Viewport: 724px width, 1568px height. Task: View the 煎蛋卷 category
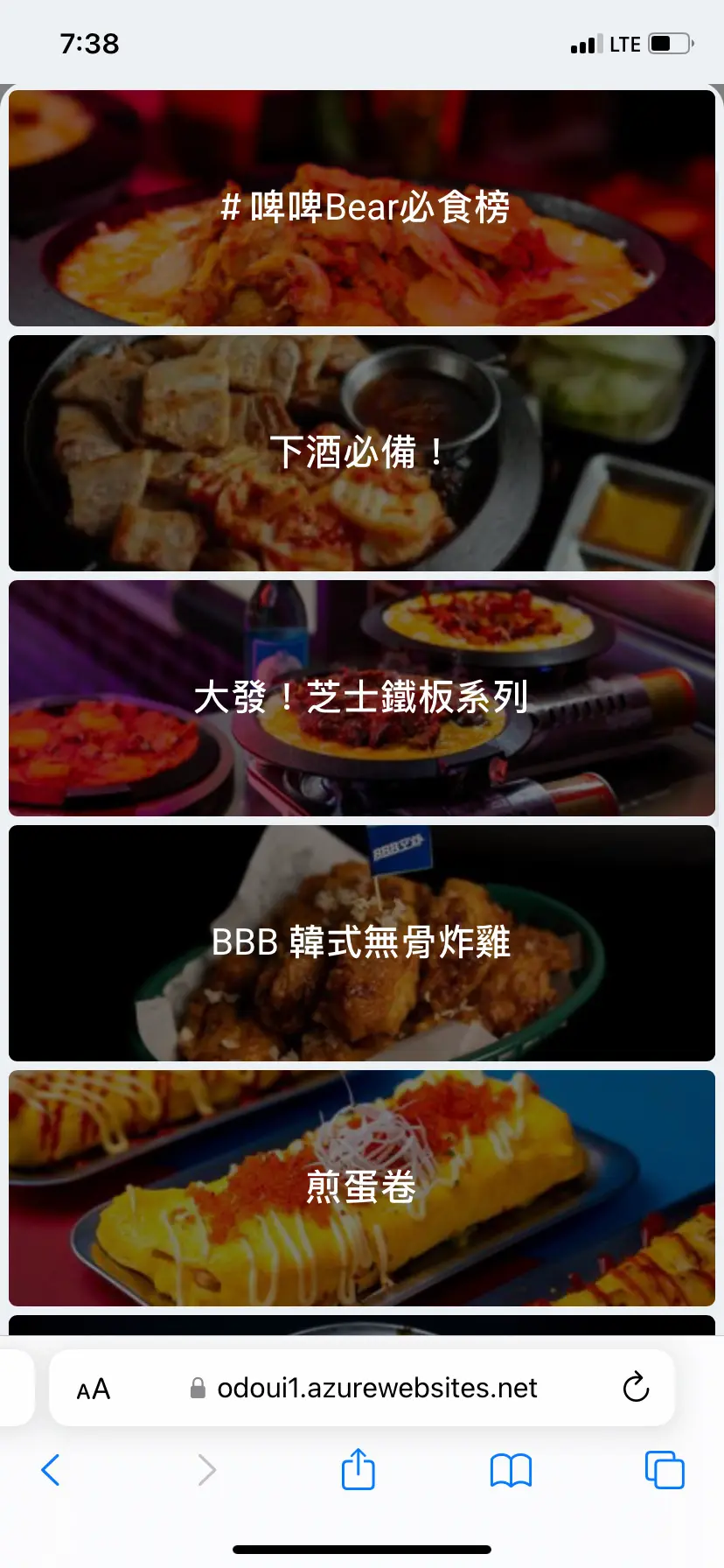[362, 1188]
